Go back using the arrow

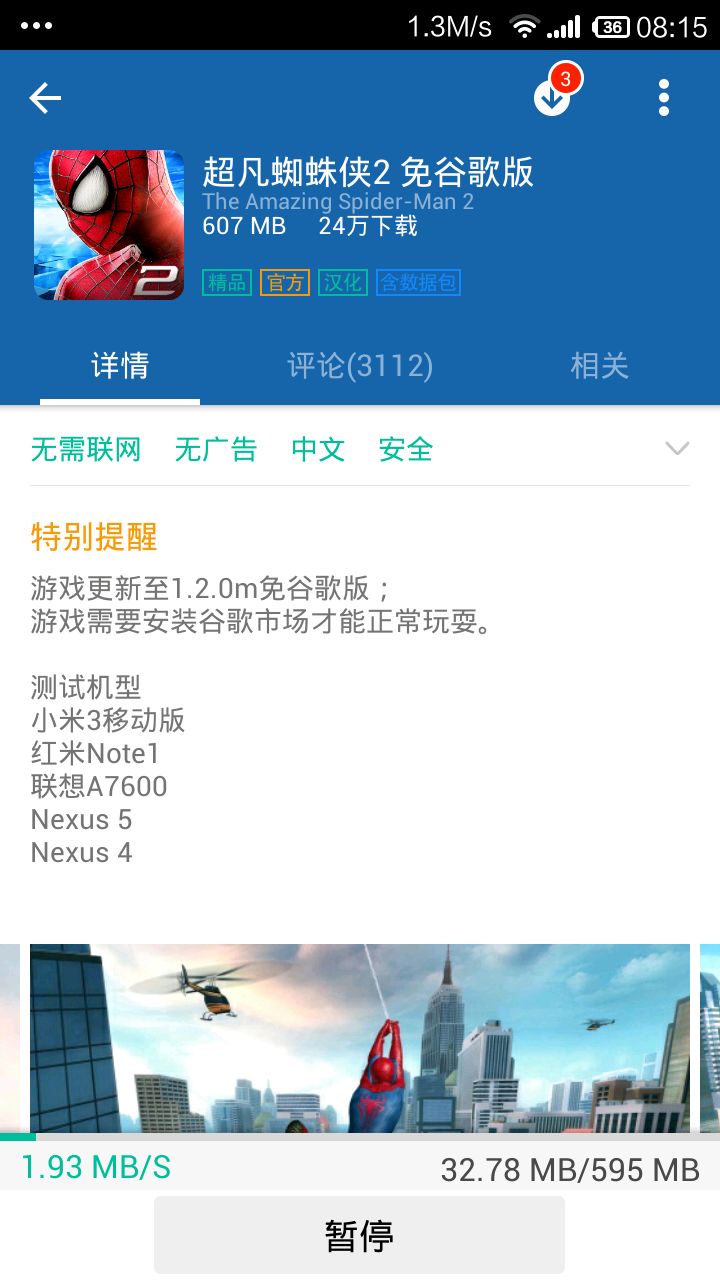[x=46, y=98]
